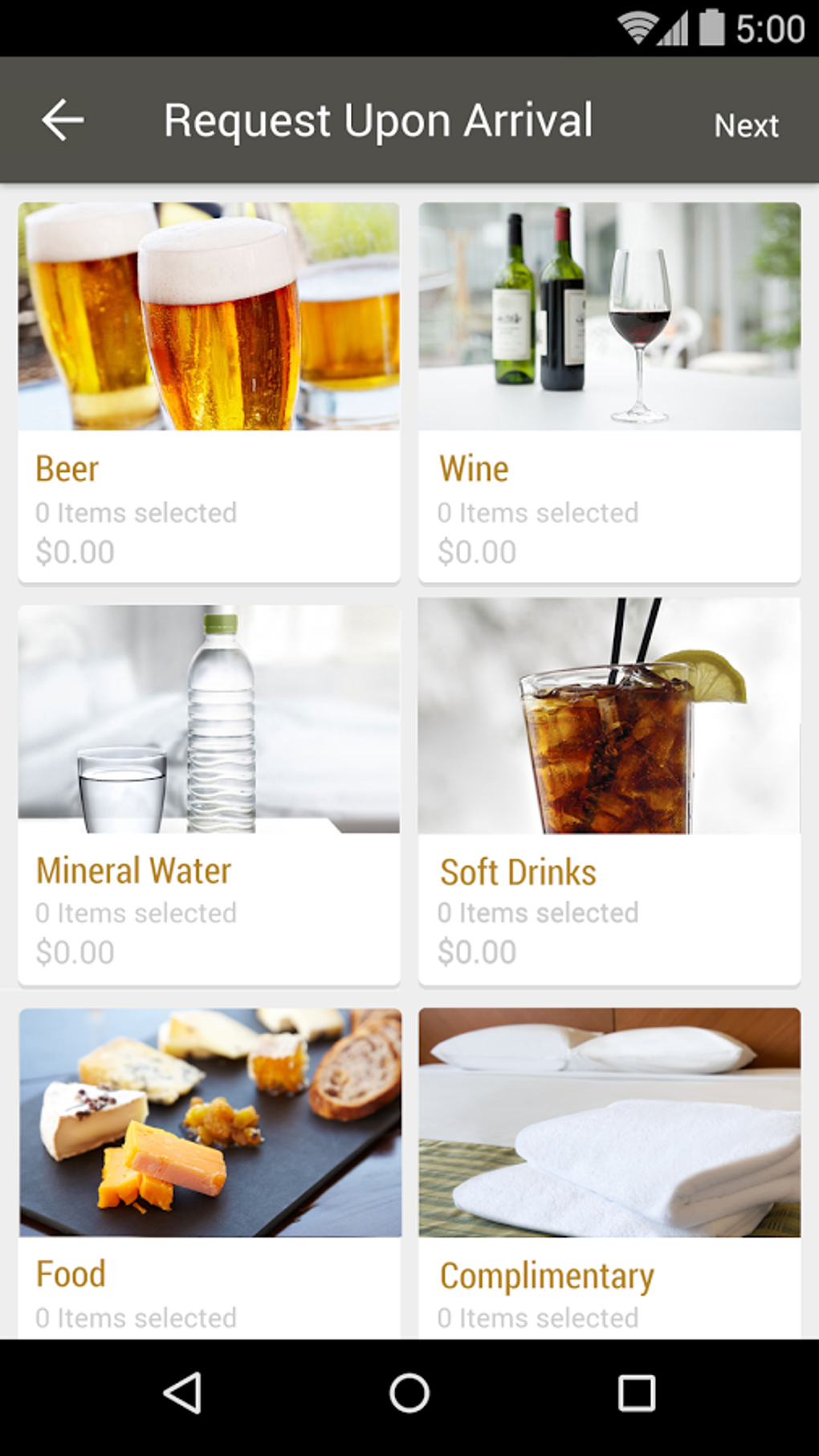Open the Mineral Water card
Image resolution: width=819 pixels, height=1456 pixels.
[209, 795]
